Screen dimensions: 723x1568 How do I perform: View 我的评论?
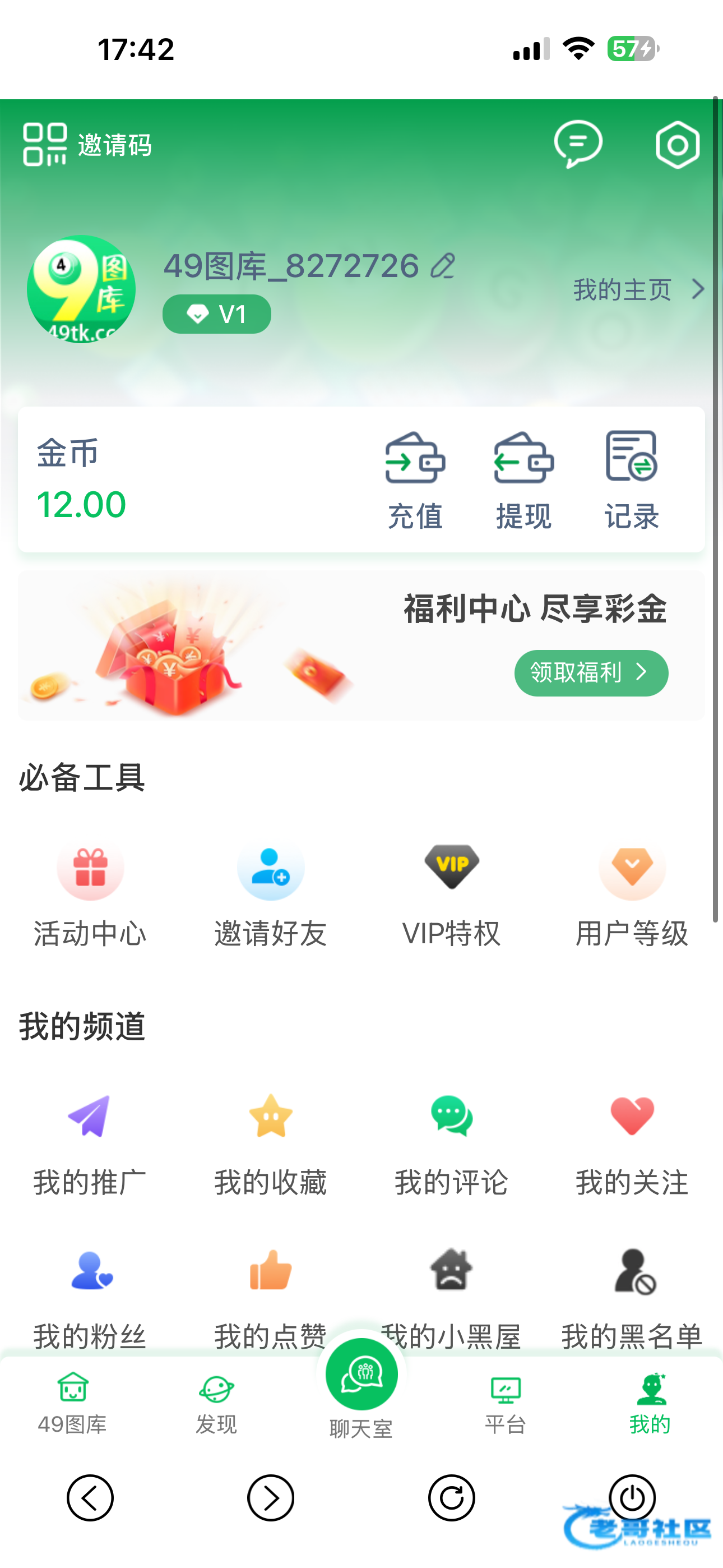coord(451,1145)
